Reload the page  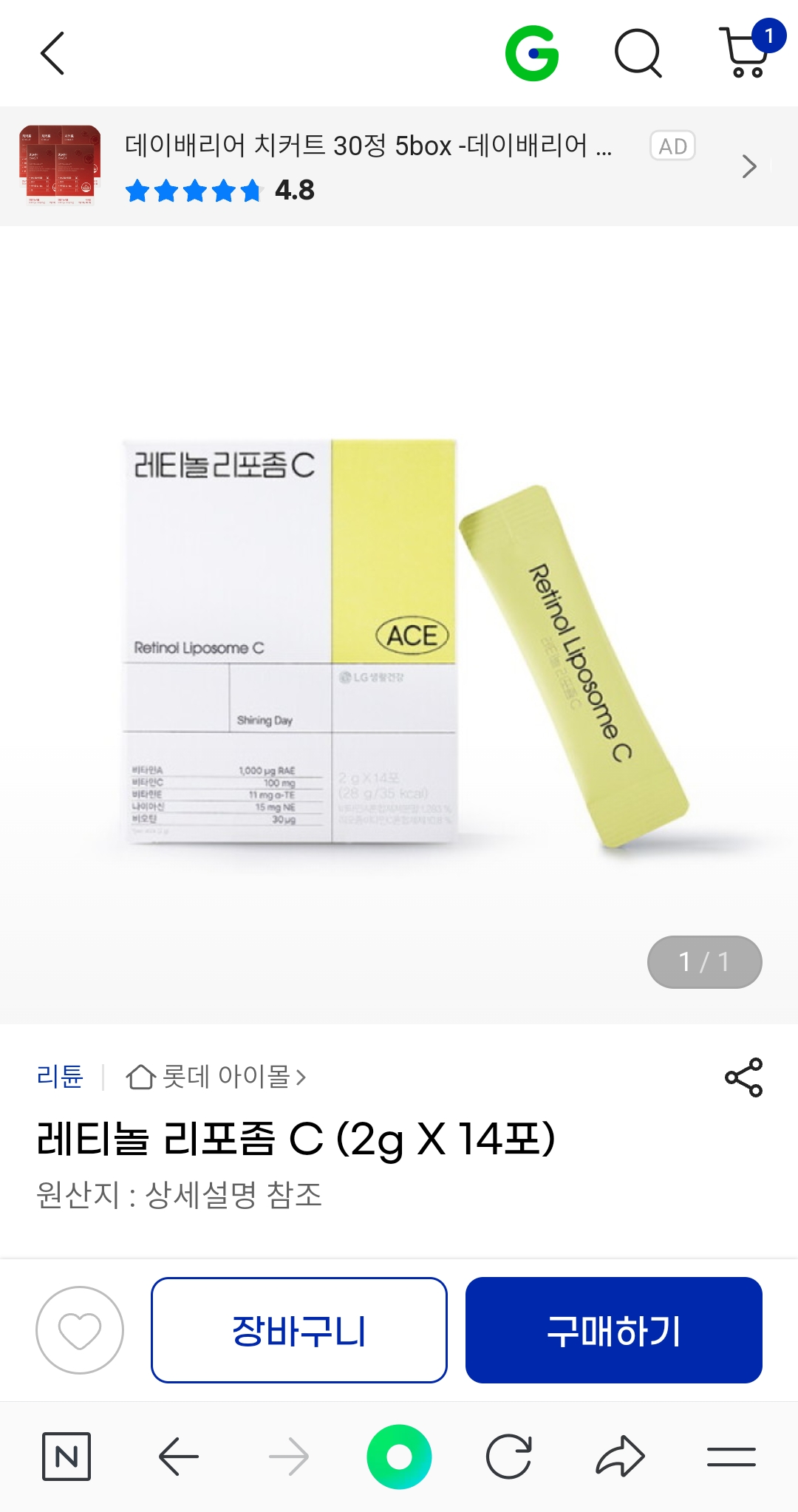pos(509,1457)
